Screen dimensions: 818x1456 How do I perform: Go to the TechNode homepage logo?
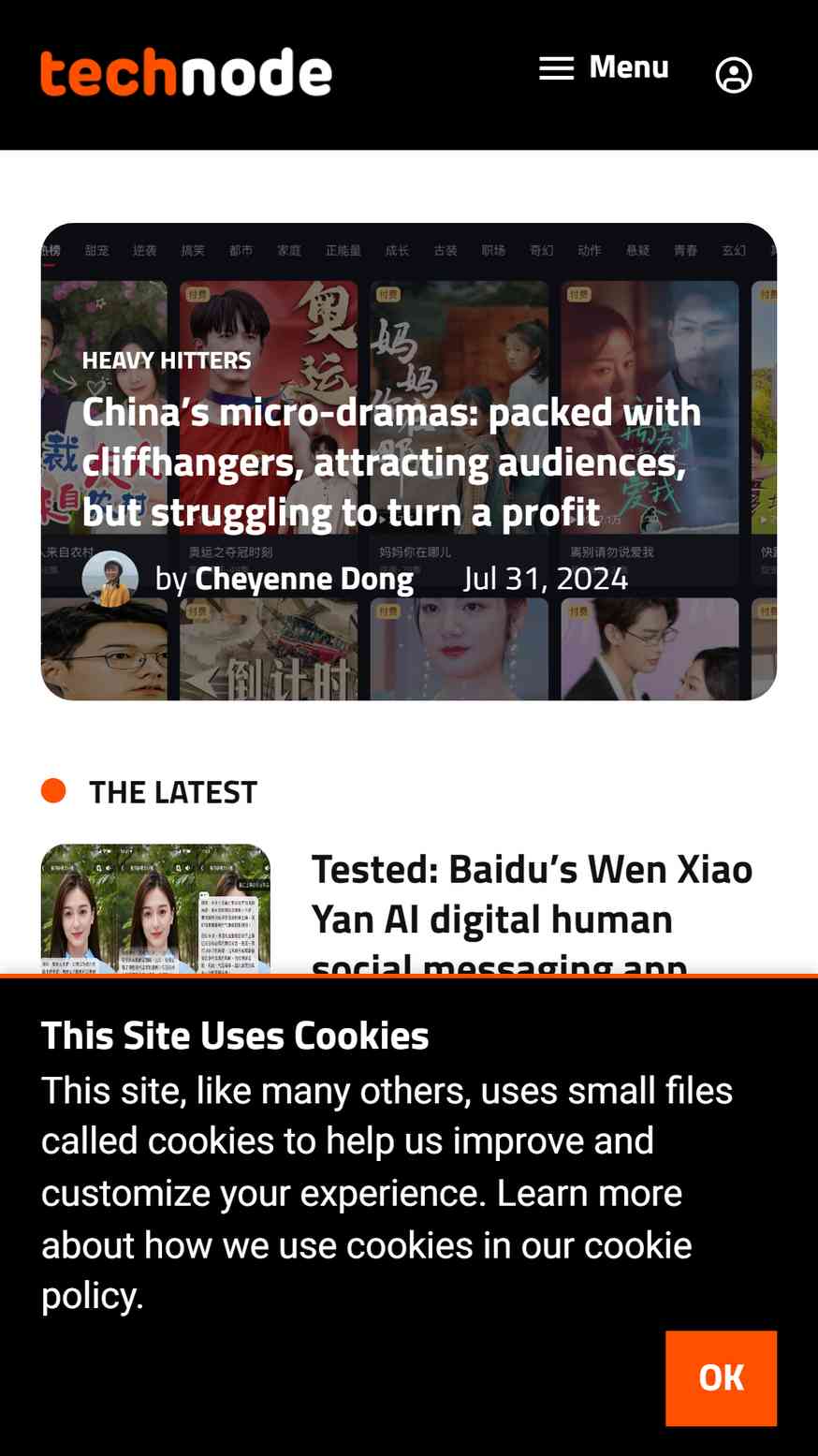pos(186,73)
